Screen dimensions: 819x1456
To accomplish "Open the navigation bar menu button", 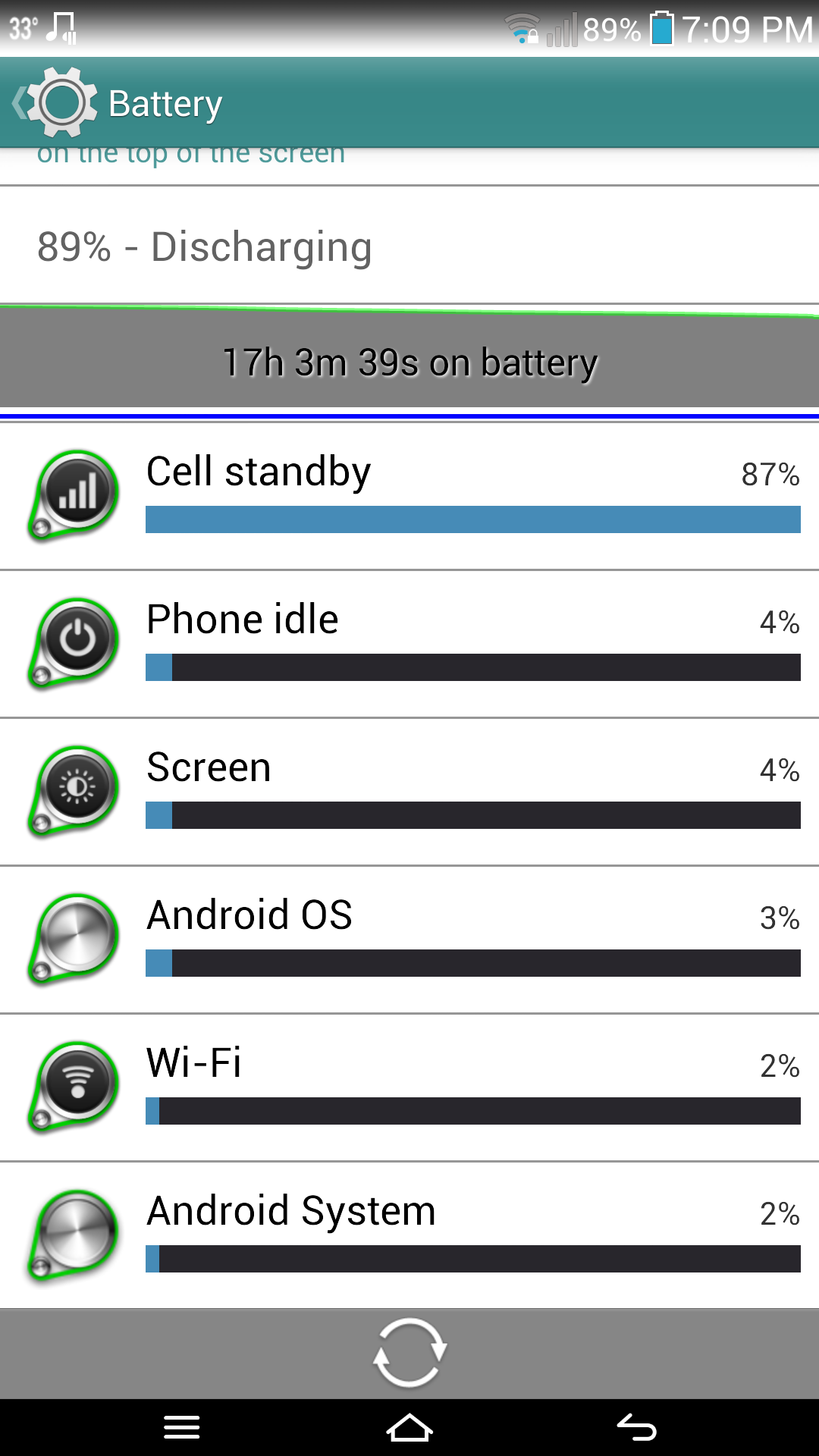I will [182, 1428].
